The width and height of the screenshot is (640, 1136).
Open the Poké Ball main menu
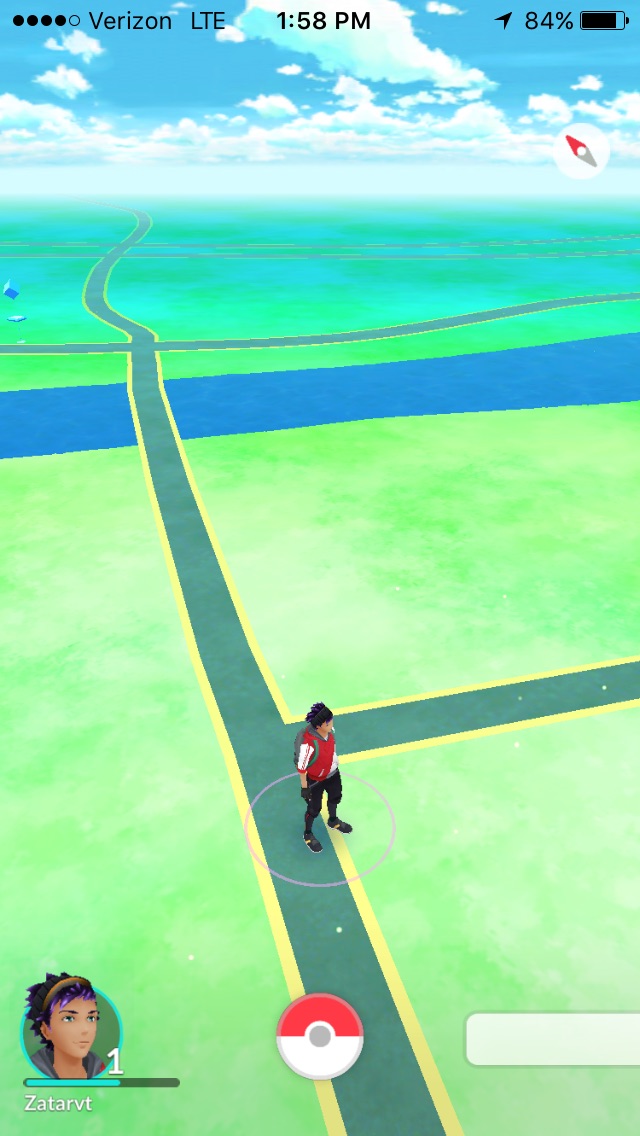320,1036
